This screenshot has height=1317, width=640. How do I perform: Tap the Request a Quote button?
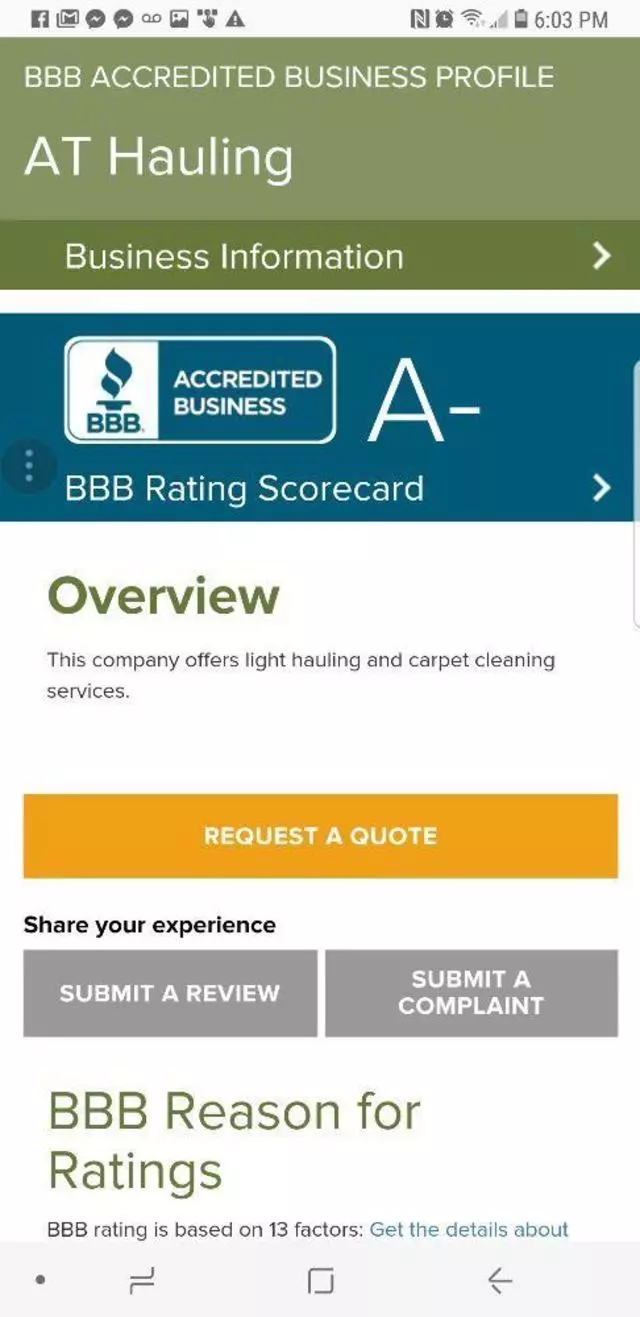(x=320, y=836)
